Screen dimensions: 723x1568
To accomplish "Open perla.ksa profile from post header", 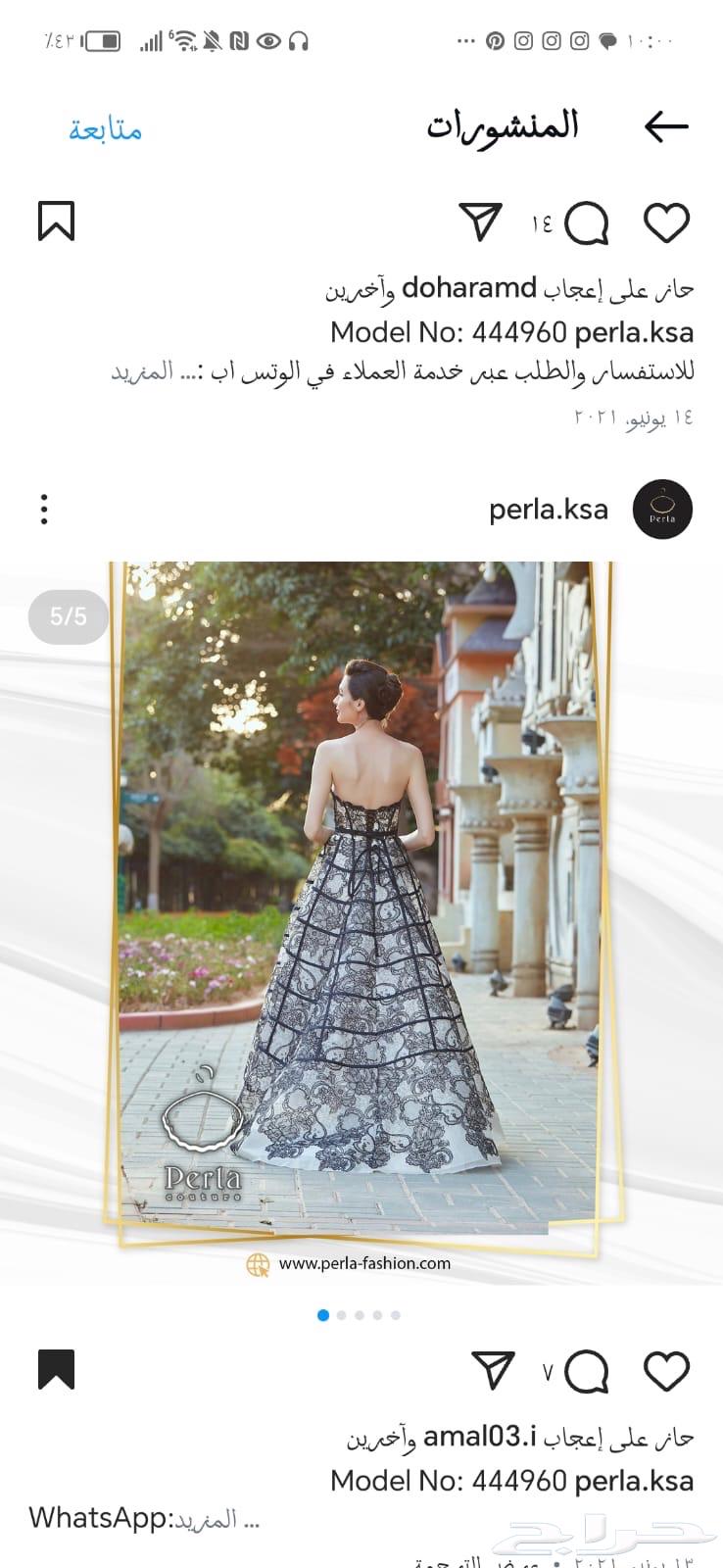I will (x=548, y=510).
